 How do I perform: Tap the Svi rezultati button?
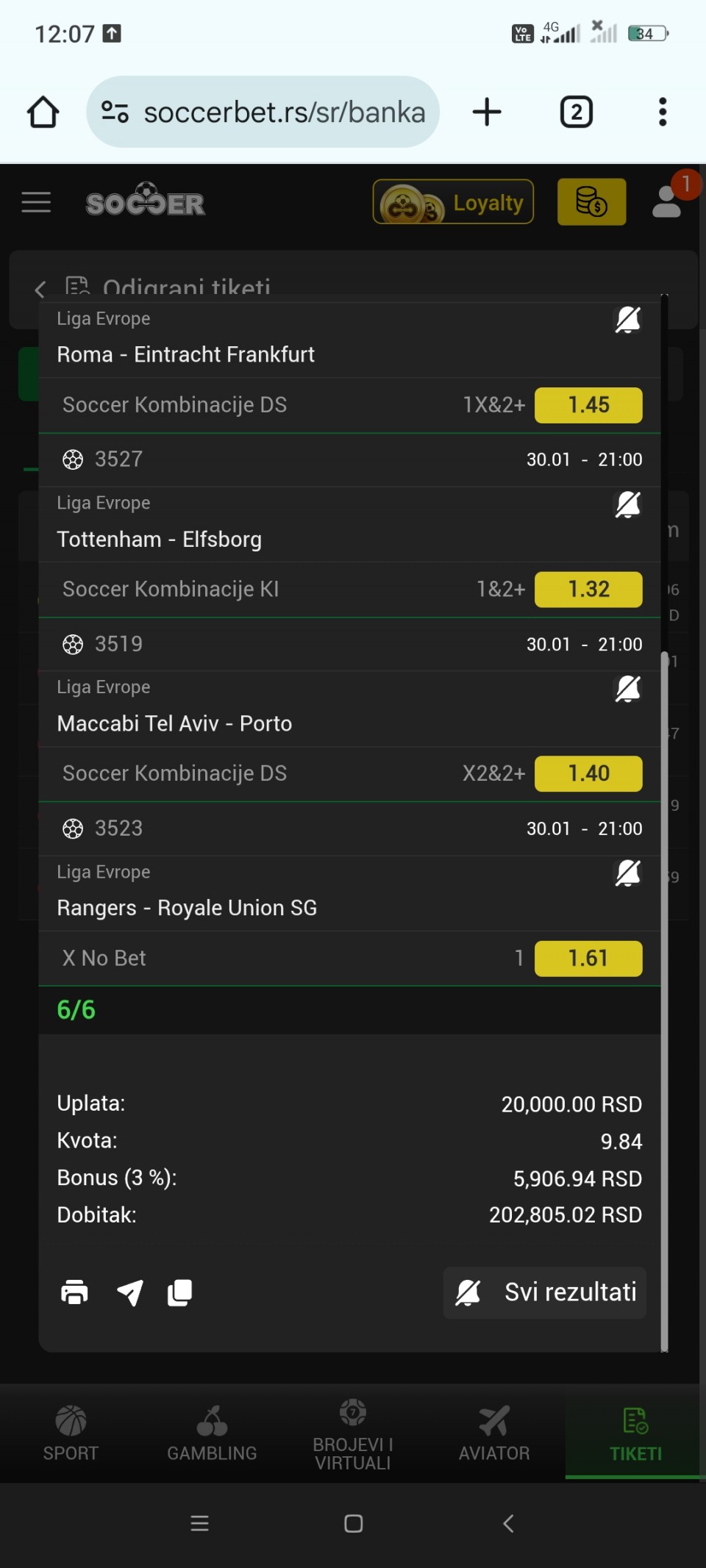point(544,1292)
